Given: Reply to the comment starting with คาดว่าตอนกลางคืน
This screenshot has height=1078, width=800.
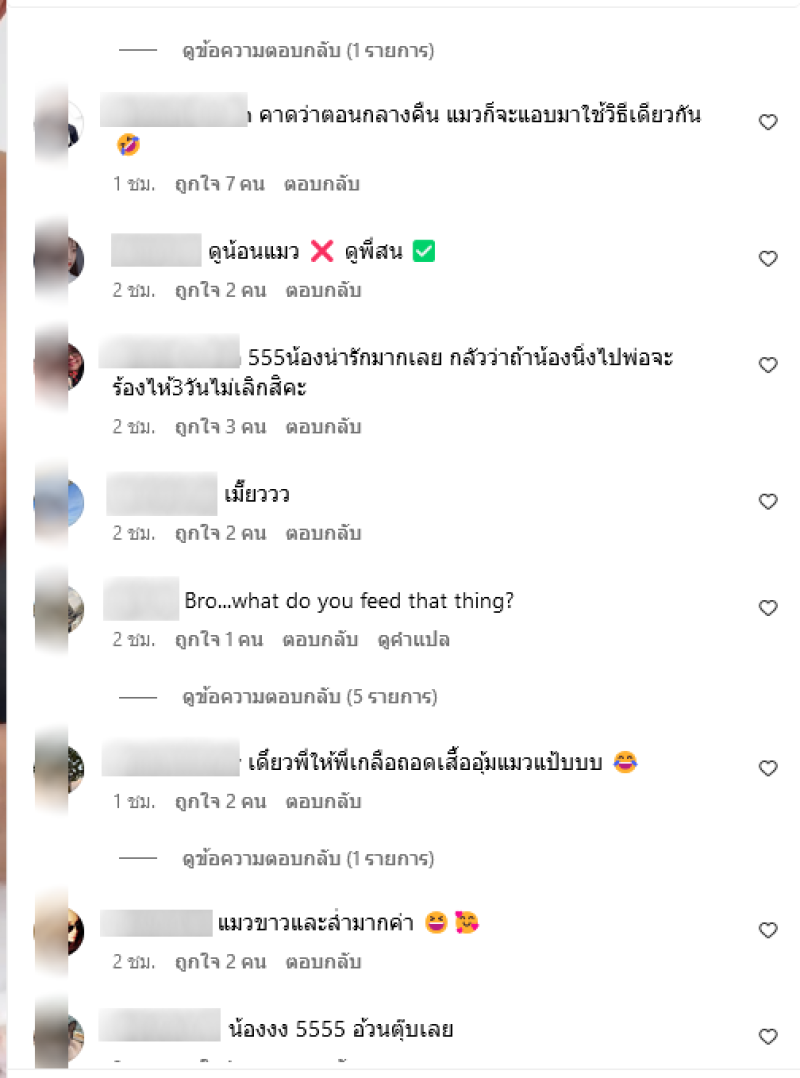Looking at the screenshot, I should point(322,184).
